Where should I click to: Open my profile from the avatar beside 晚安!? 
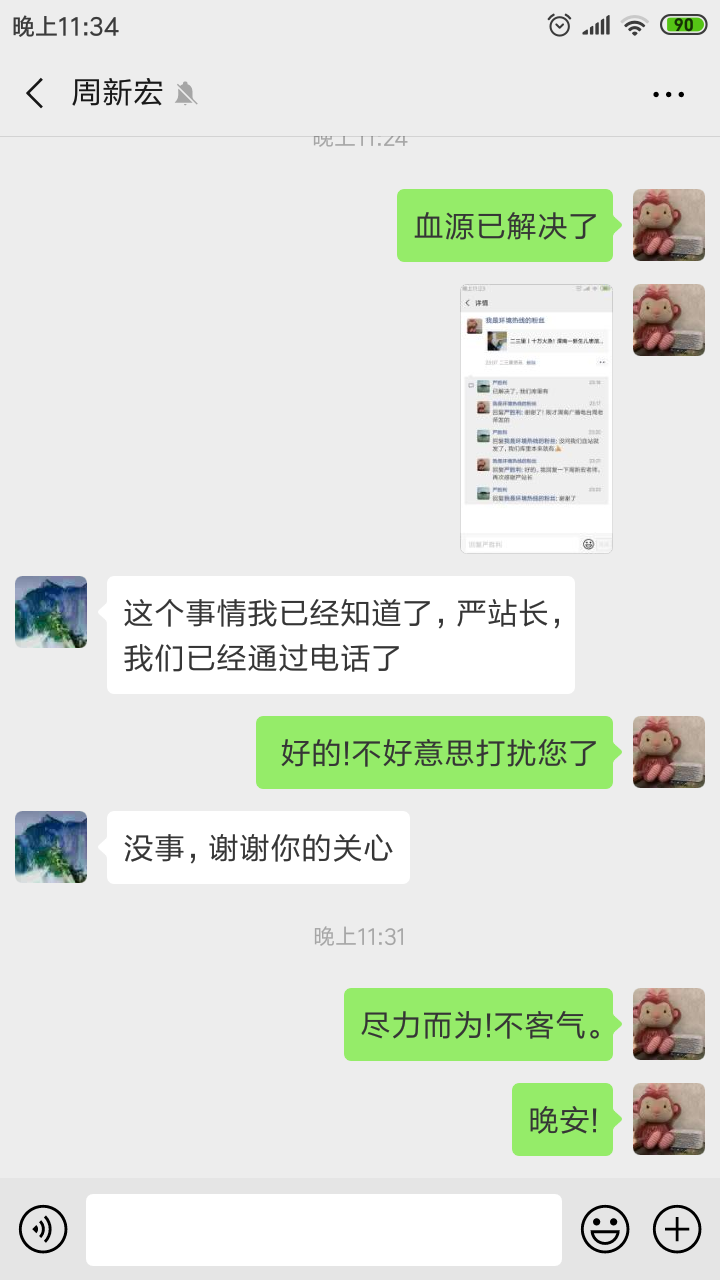(669, 1119)
